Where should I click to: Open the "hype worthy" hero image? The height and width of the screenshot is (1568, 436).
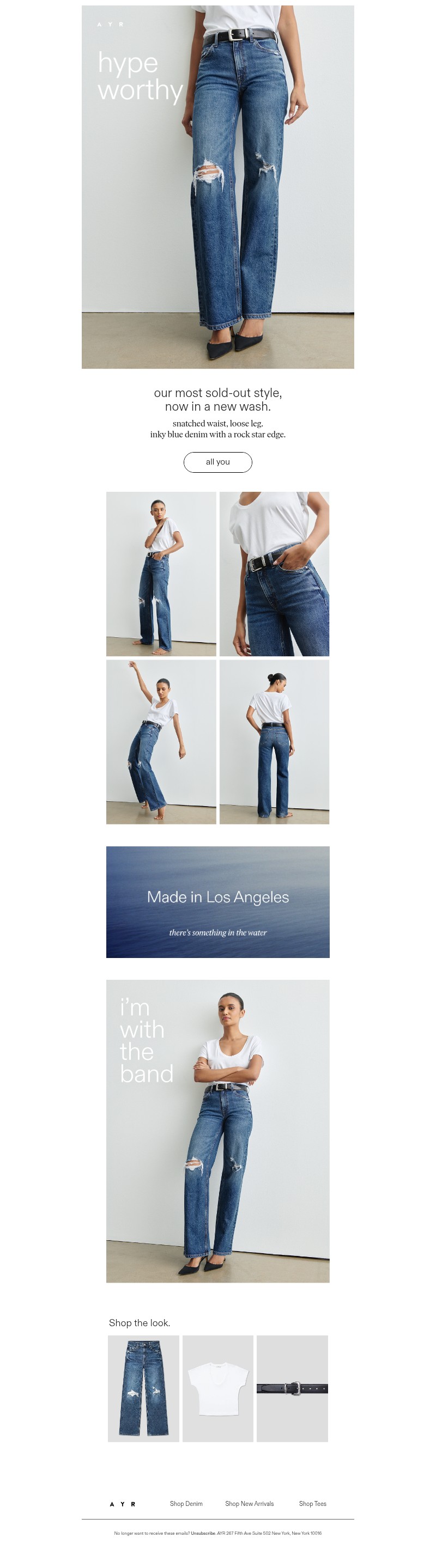pos(217,187)
